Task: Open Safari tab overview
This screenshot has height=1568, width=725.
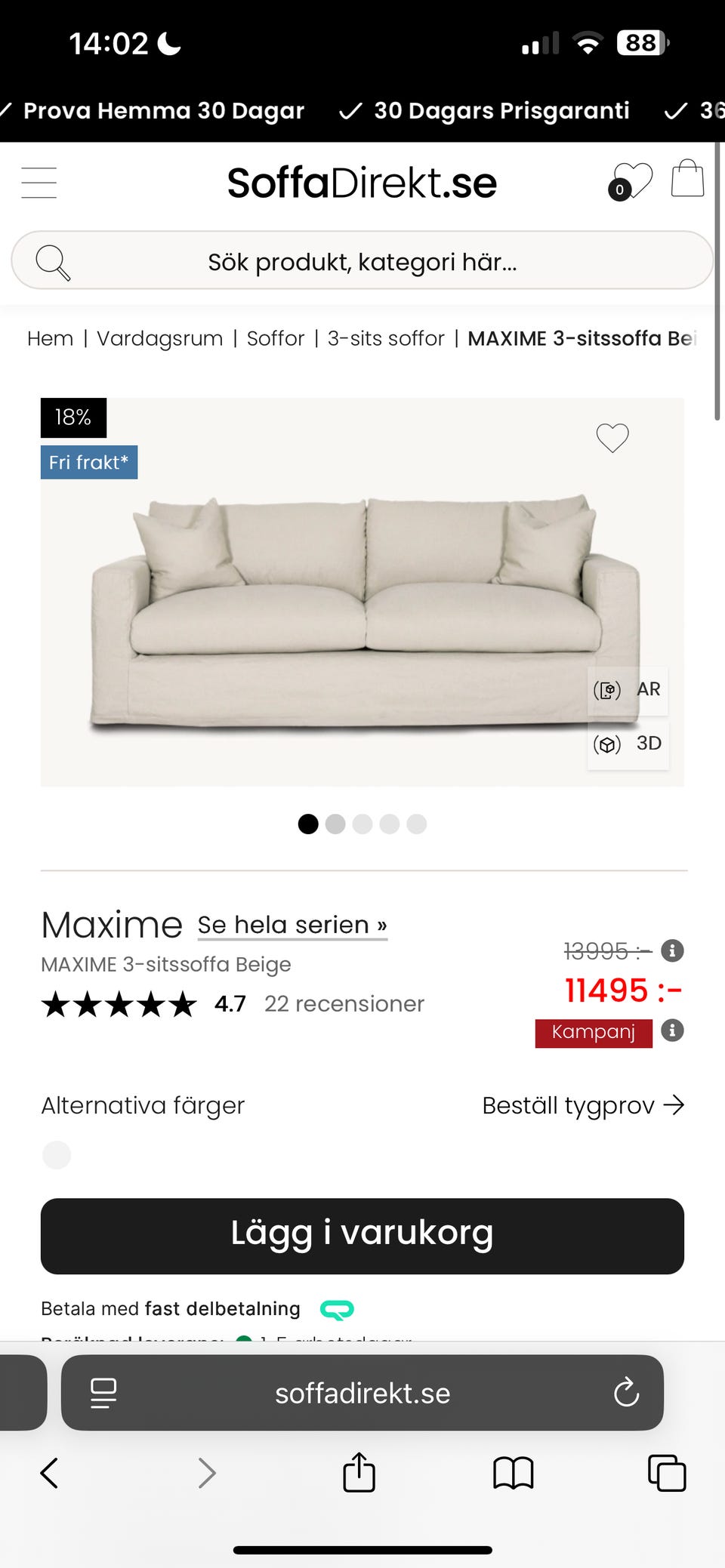Action: pos(665,1472)
